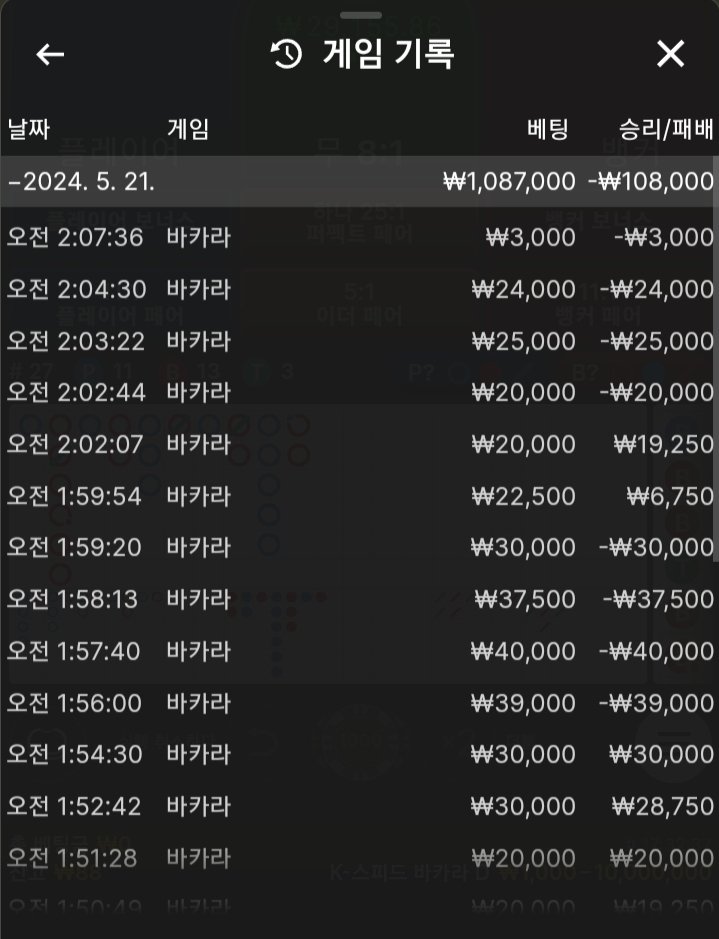
Task: Open the 오전 1:54:30 baccarat entry
Action: click(x=359, y=754)
